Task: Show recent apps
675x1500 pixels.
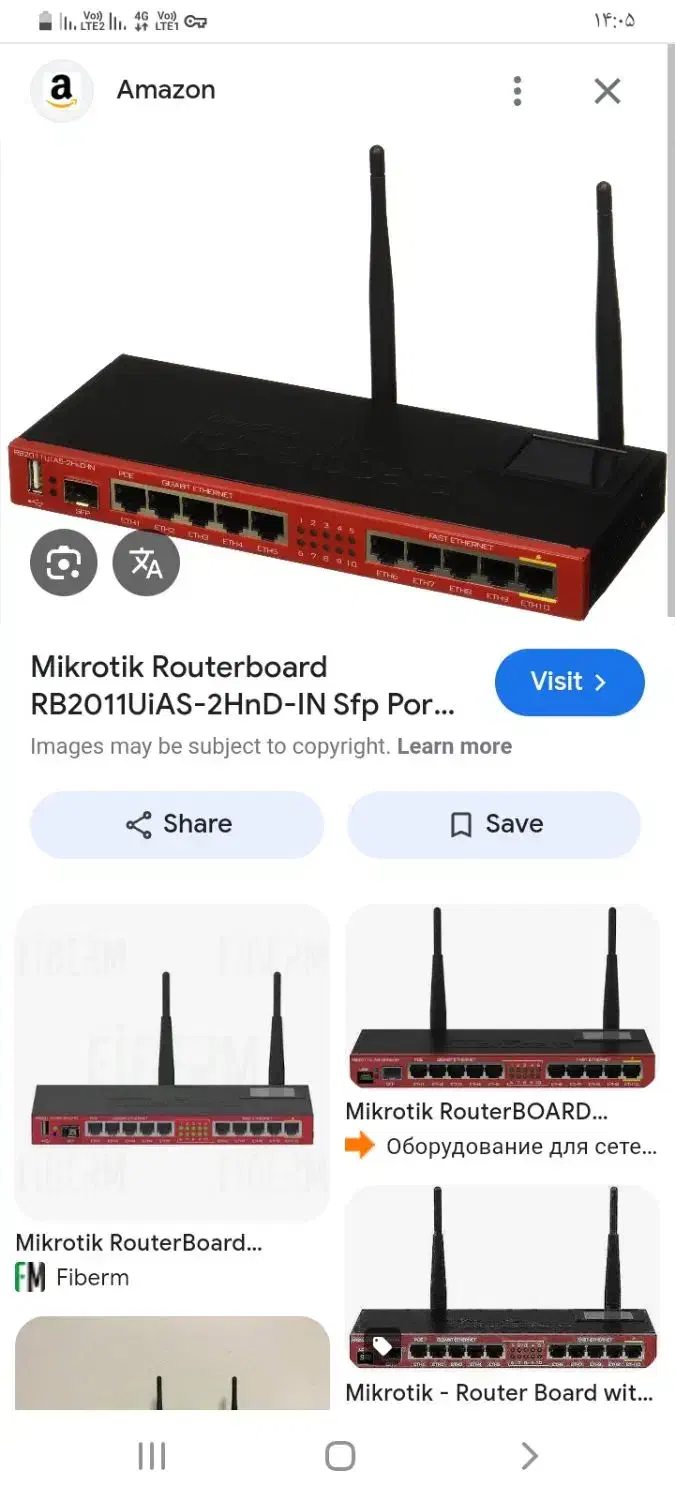Action: tap(151, 1456)
